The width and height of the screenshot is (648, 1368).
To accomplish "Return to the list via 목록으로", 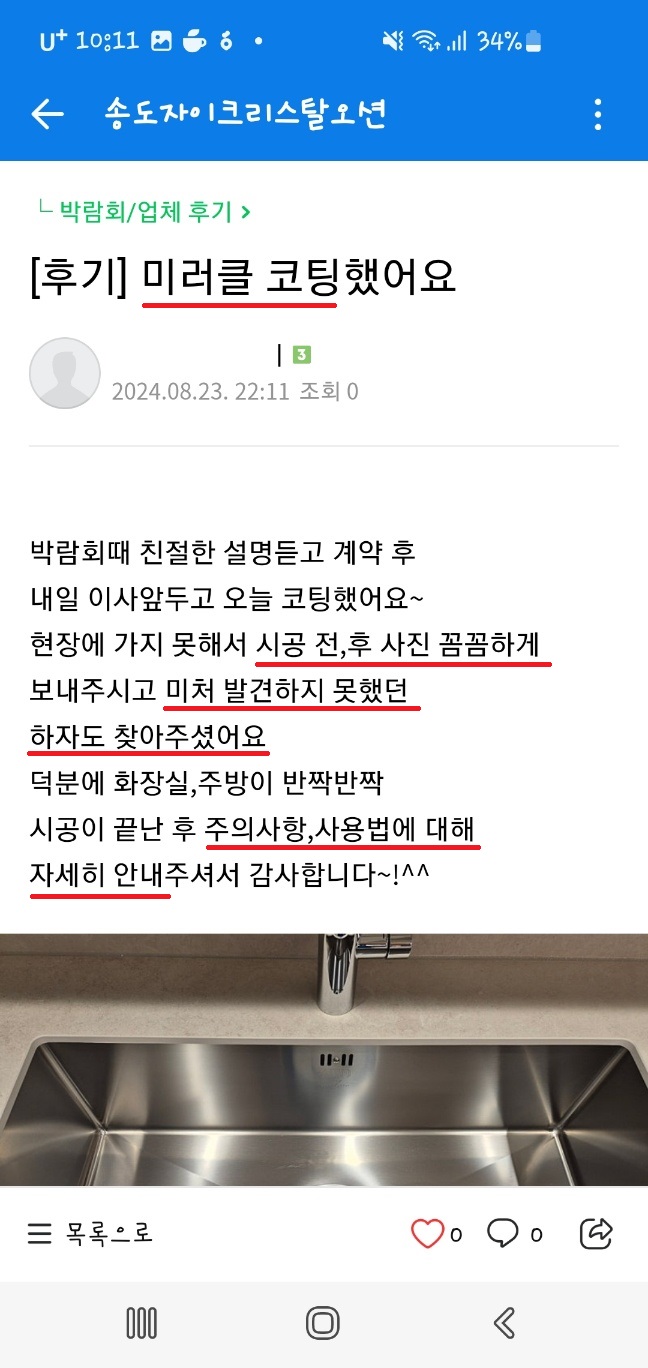I will tap(90, 1234).
